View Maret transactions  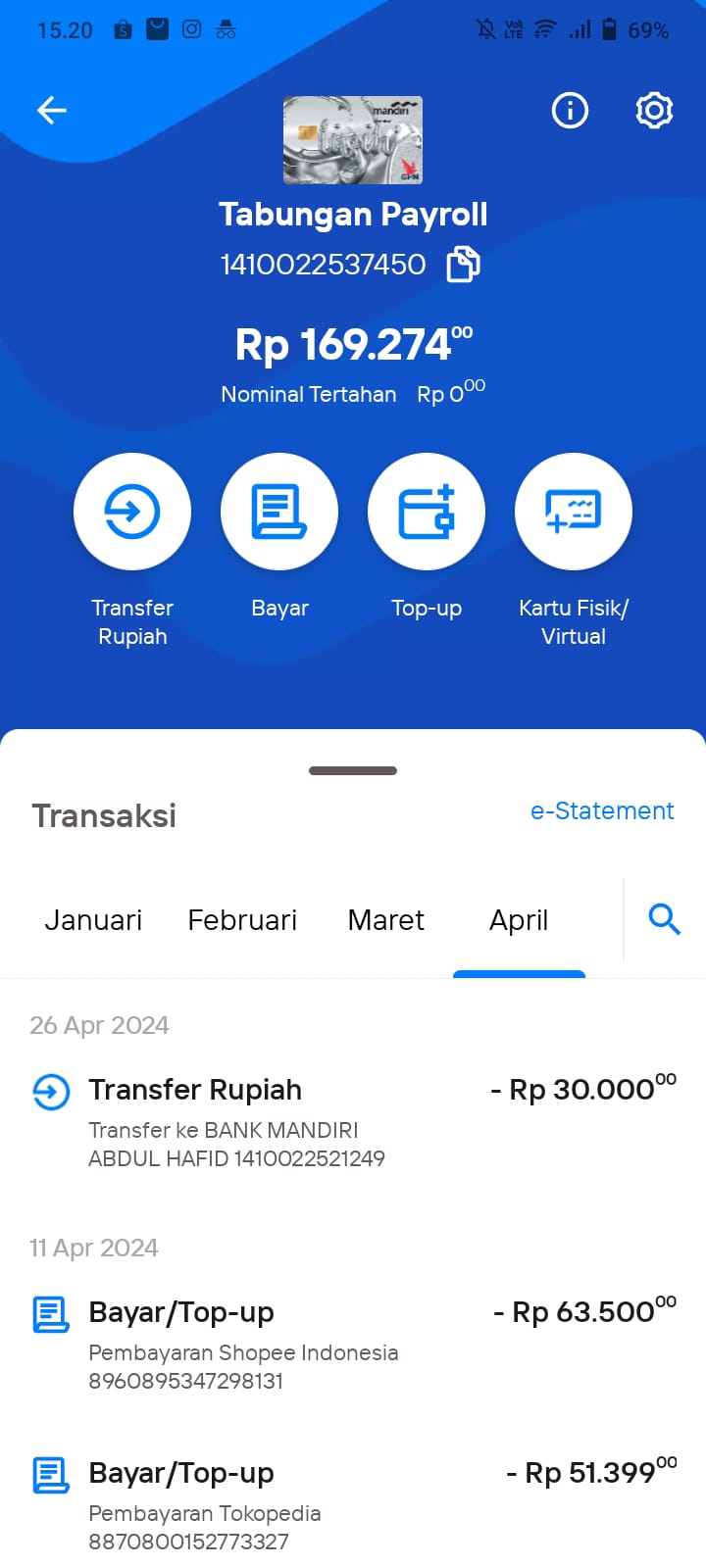point(386,920)
